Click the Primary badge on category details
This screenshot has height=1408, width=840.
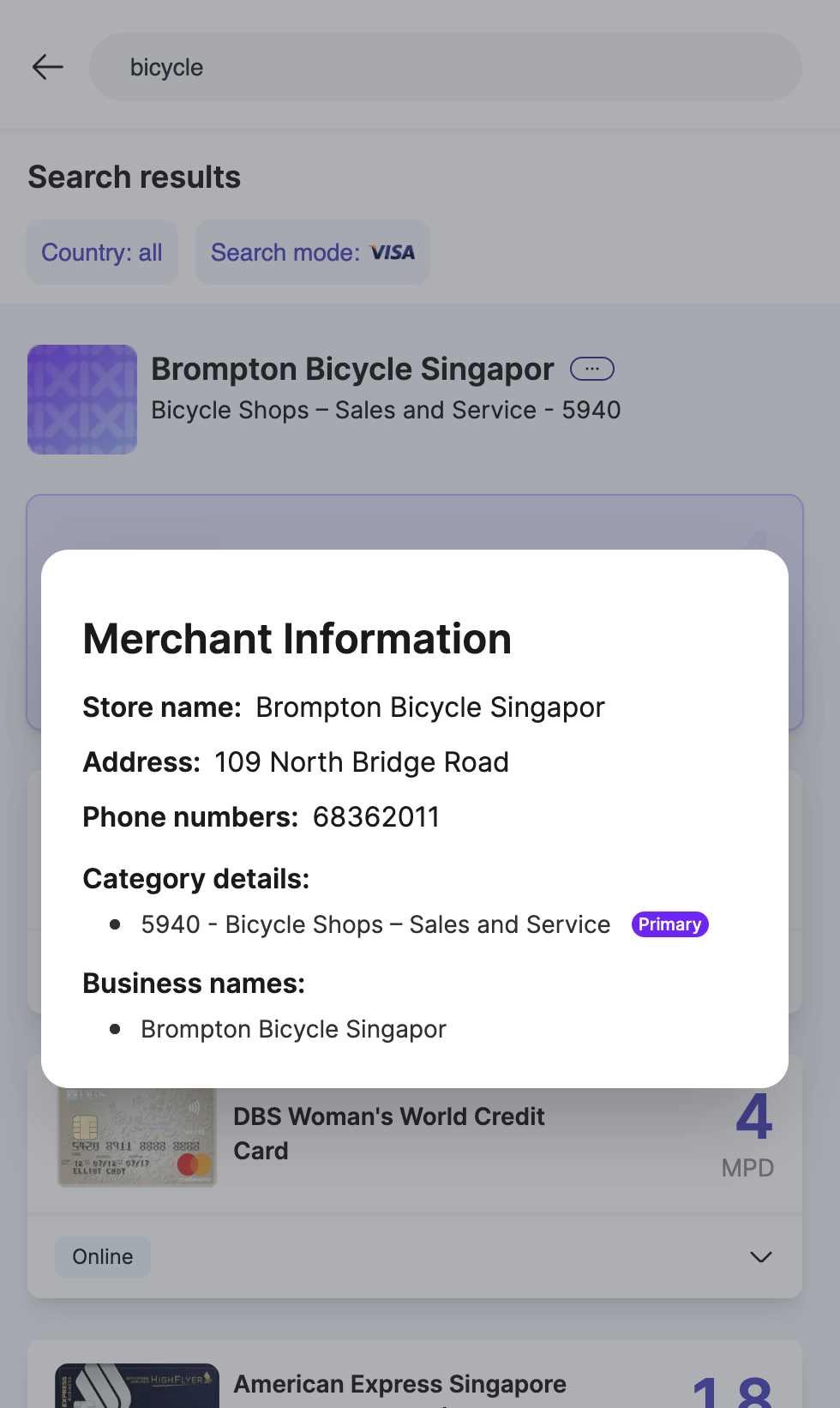pos(669,924)
